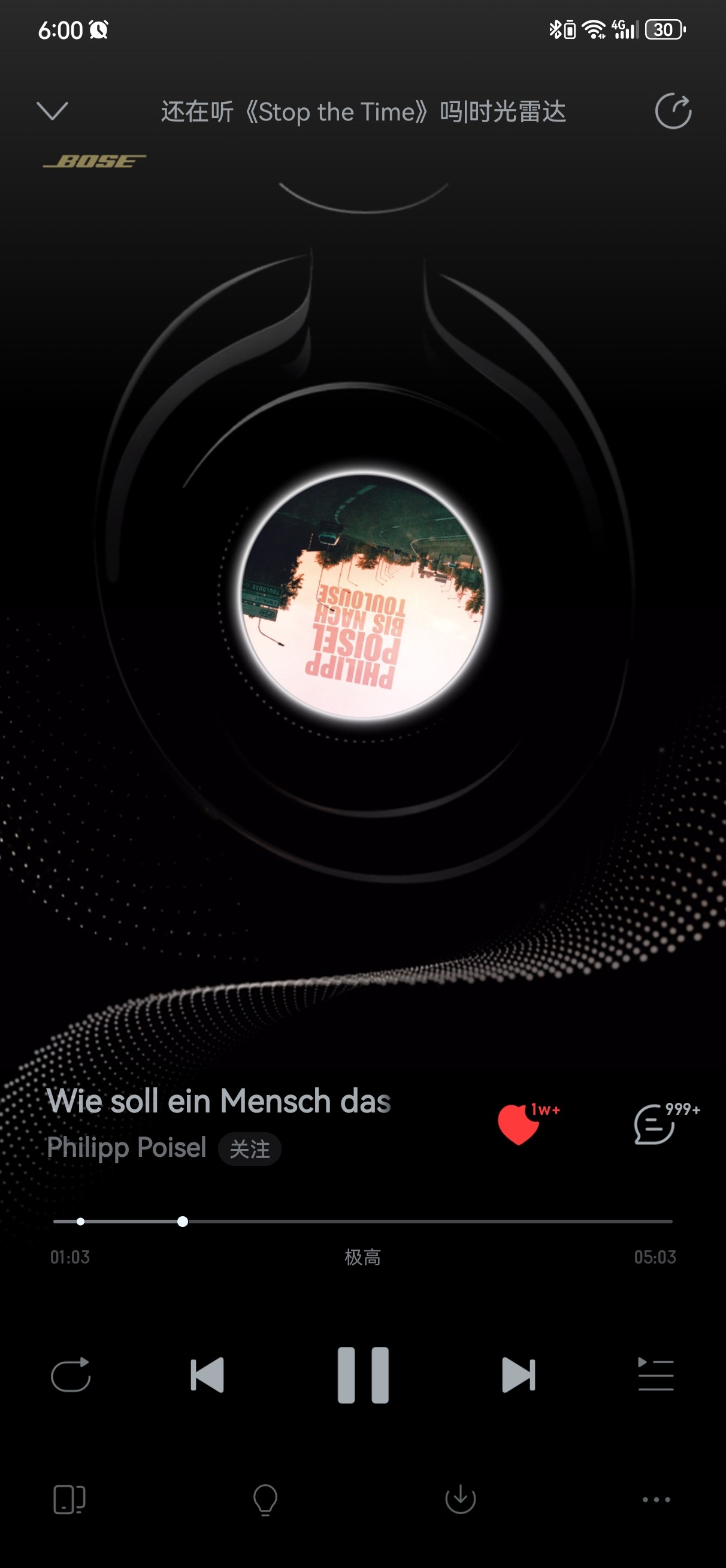Open the Philipp Poisel artist name
Image resolution: width=726 pixels, height=1568 pixels.
126,1147
